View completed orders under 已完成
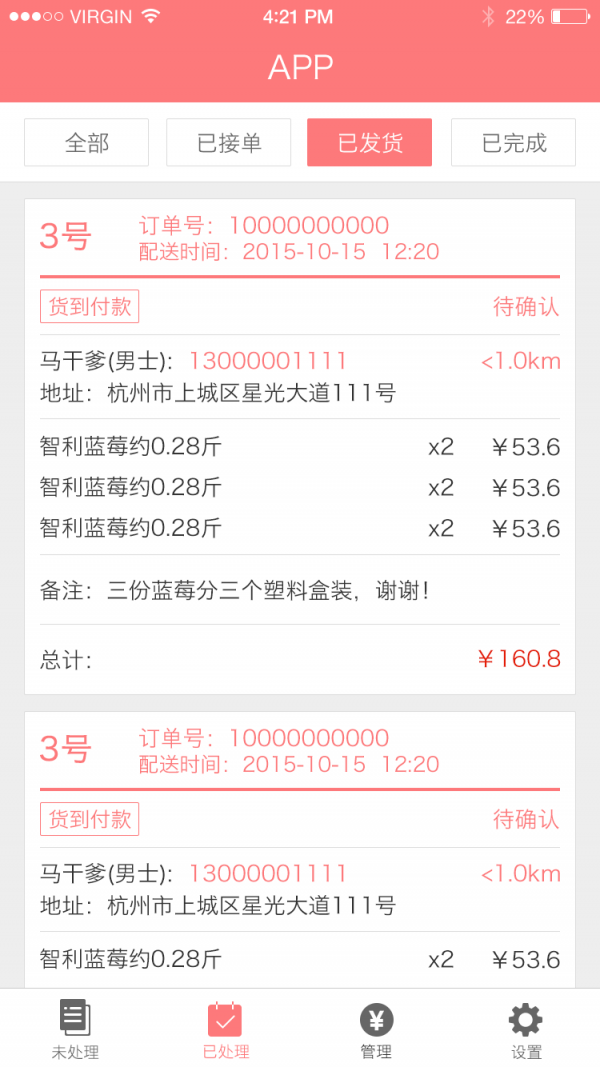The width and height of the screenshot is (600, 1067). tap(513, 142)
